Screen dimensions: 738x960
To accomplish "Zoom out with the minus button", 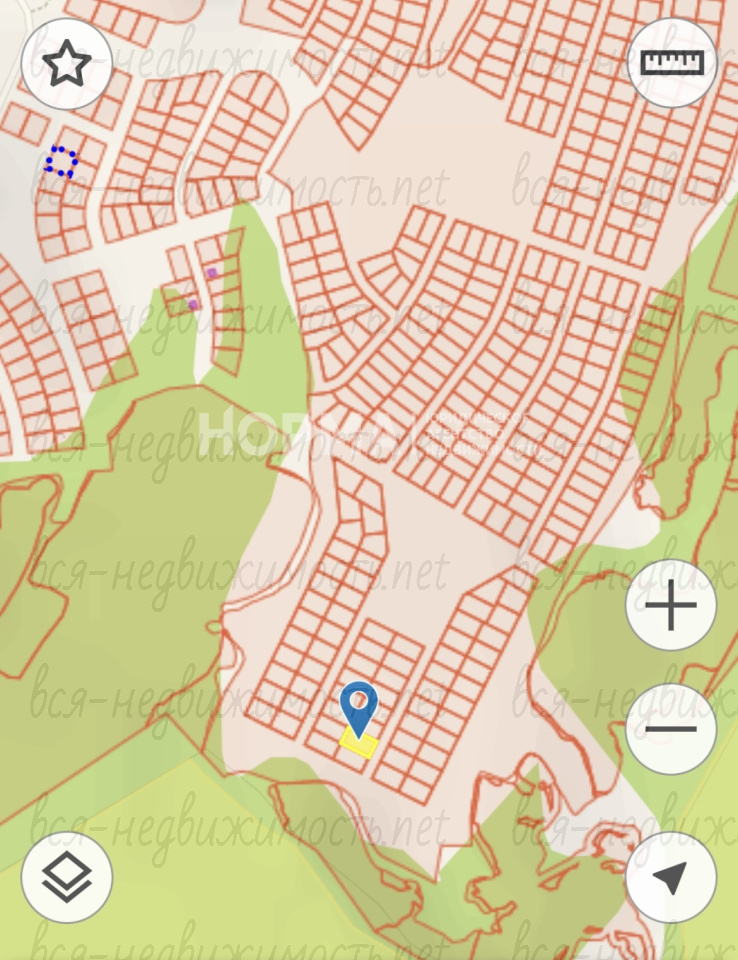I will 671,728.
